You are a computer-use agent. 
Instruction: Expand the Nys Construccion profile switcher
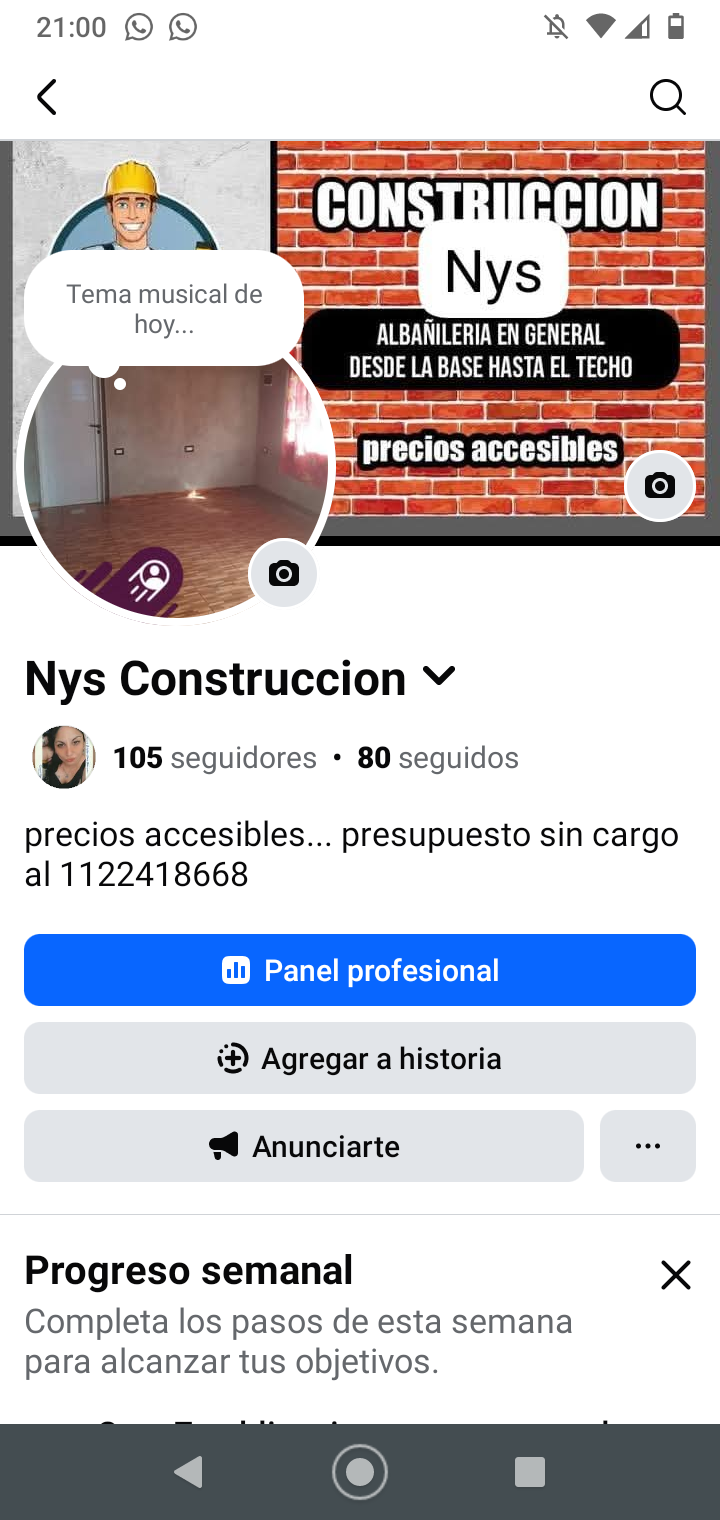point(439,677)
